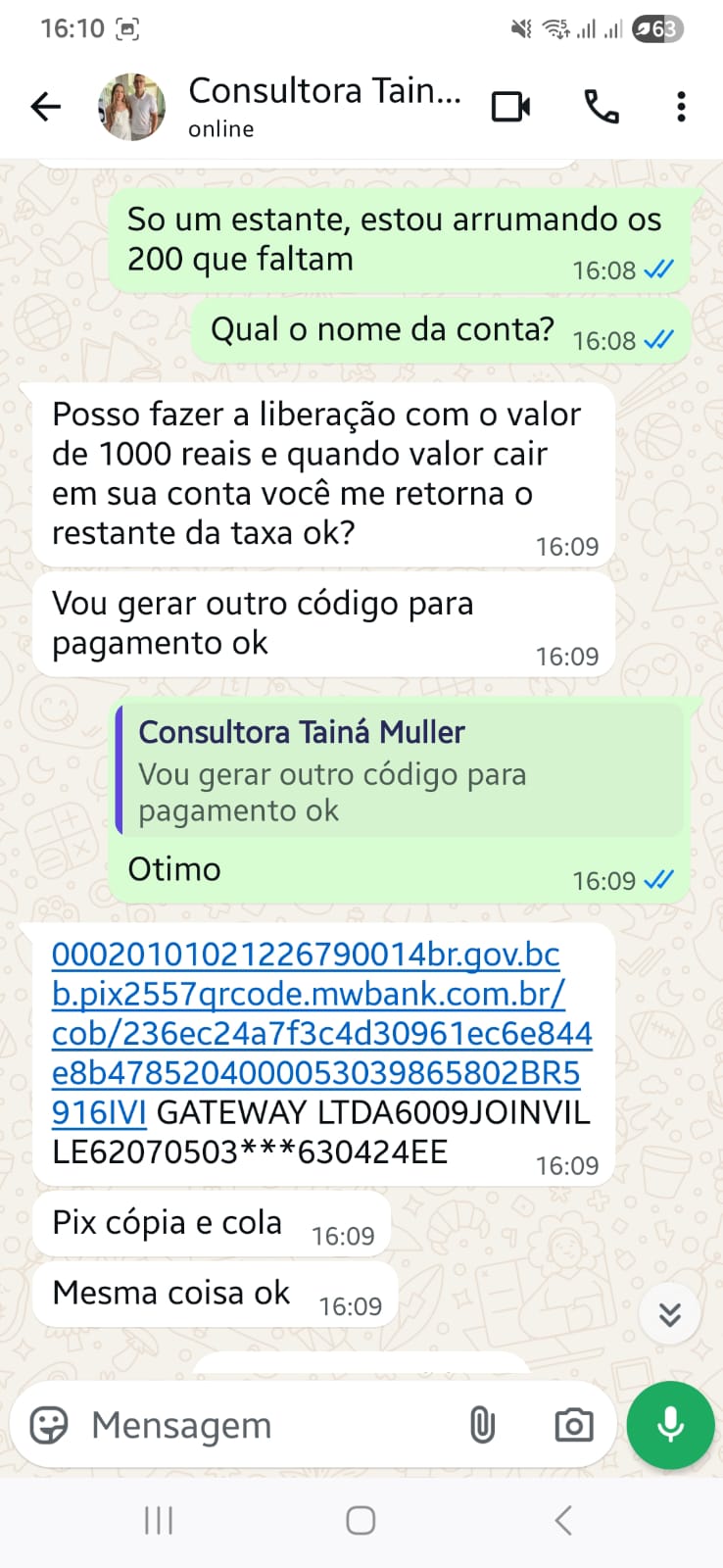Image resolution: width=723 pixels, height=1568 pixels.
Task: Open the camera from the message bar
Action: click(x=573, y=1425)
